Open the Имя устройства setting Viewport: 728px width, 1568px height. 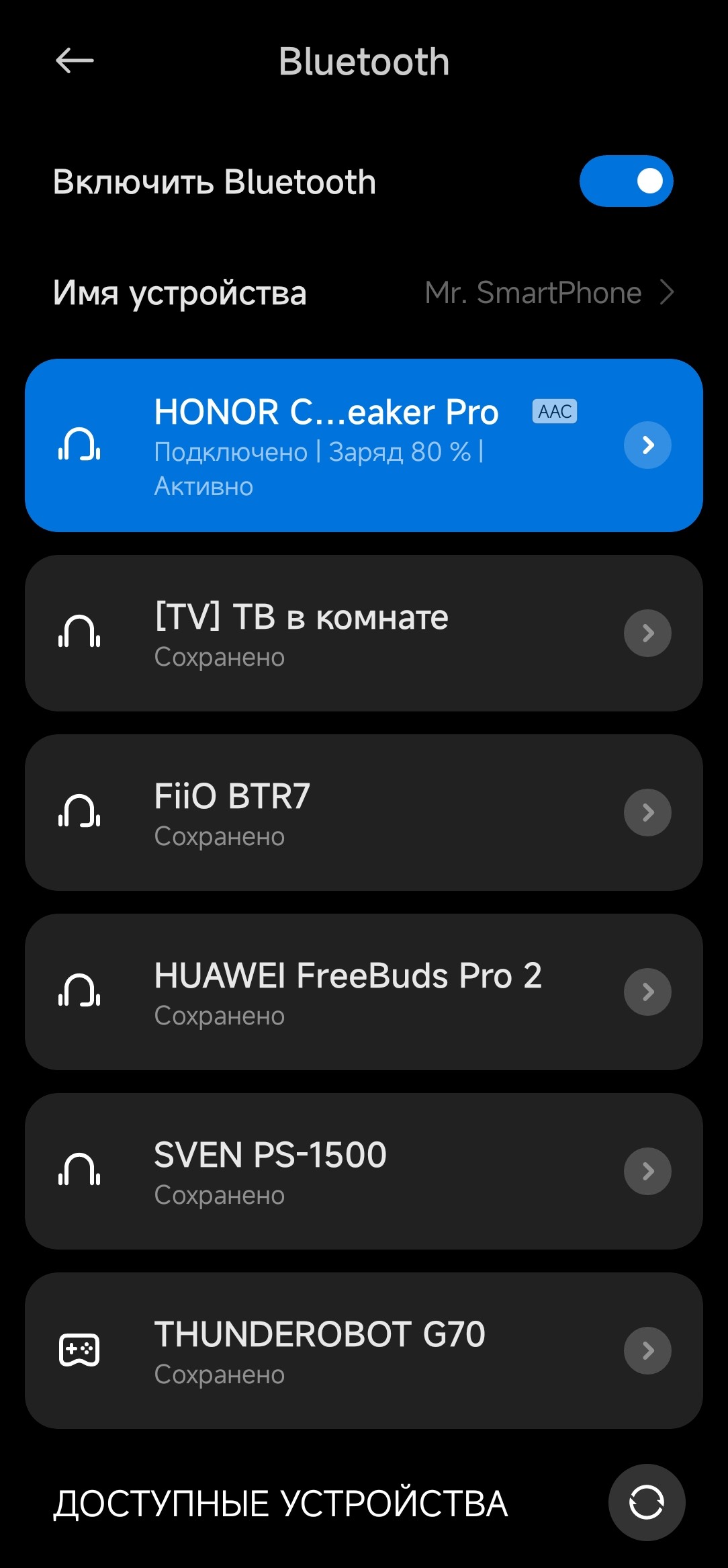[363, 293]
